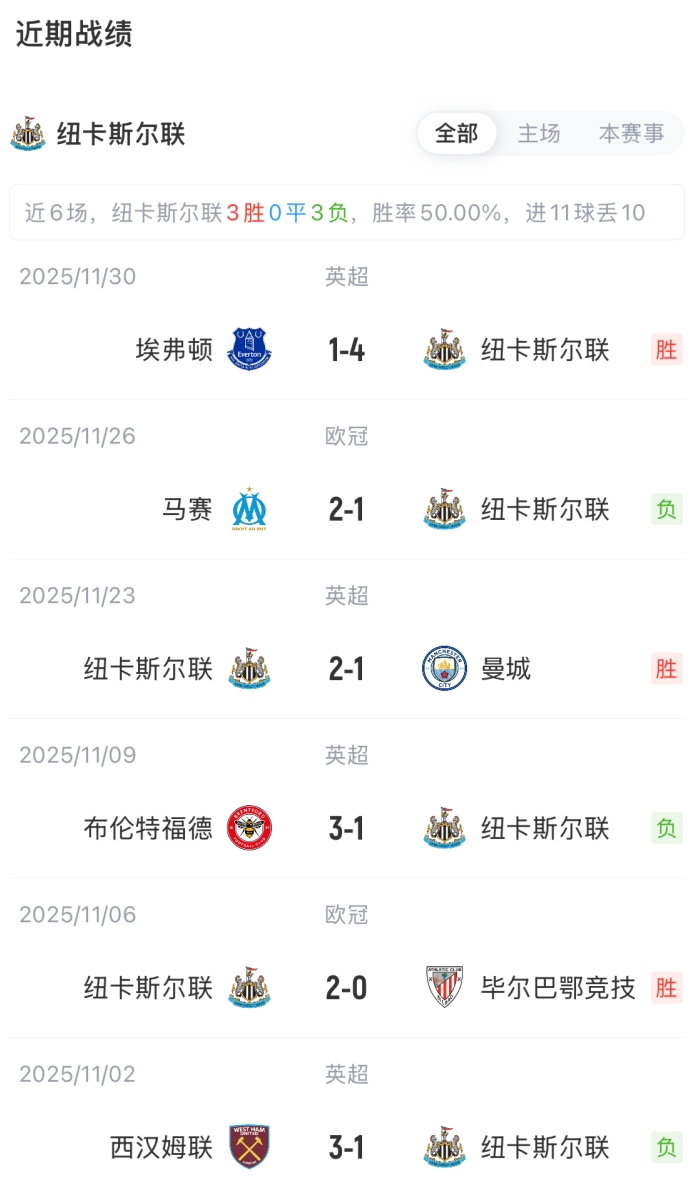Select the 全部 filter tab
The image size is (696, 1192).
[x=457, y=134]
